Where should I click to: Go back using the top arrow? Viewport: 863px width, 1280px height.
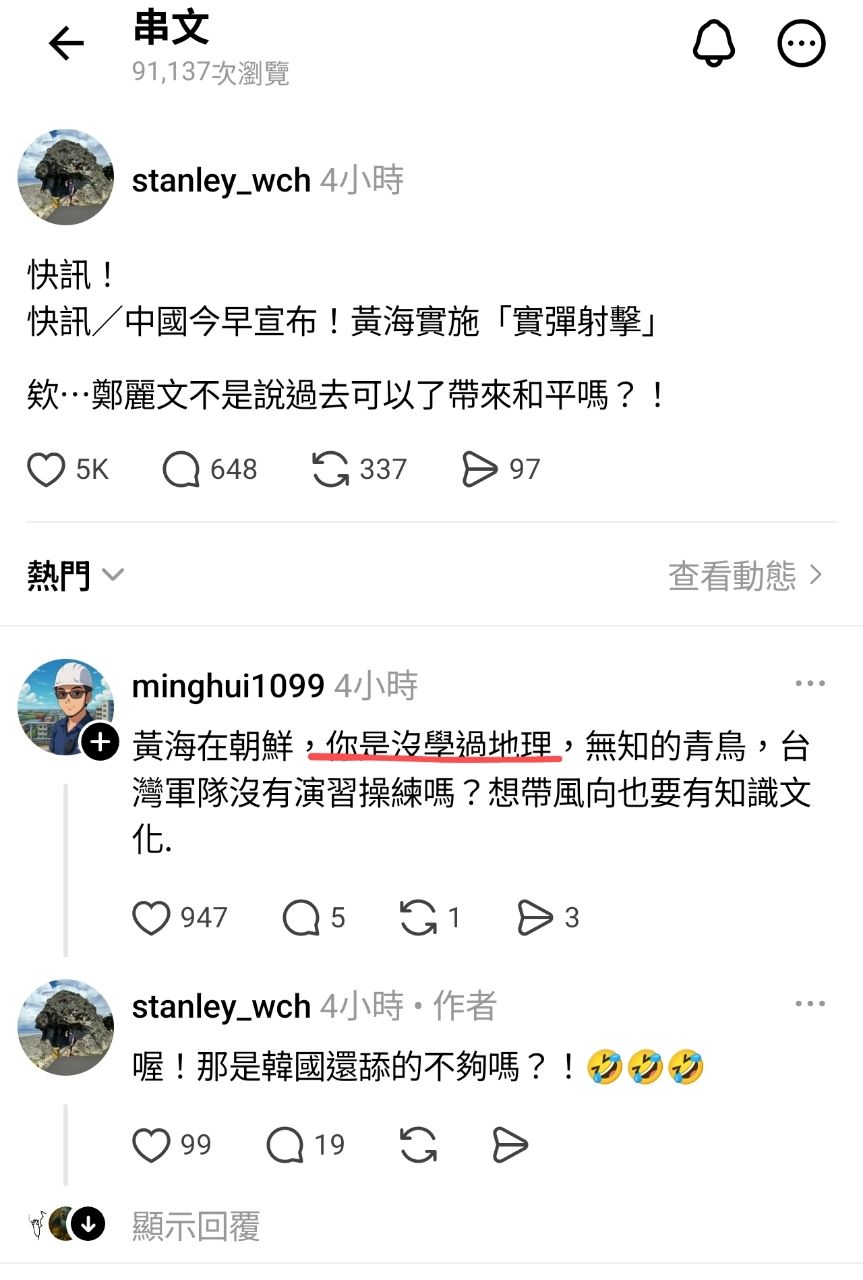[66, 44]
